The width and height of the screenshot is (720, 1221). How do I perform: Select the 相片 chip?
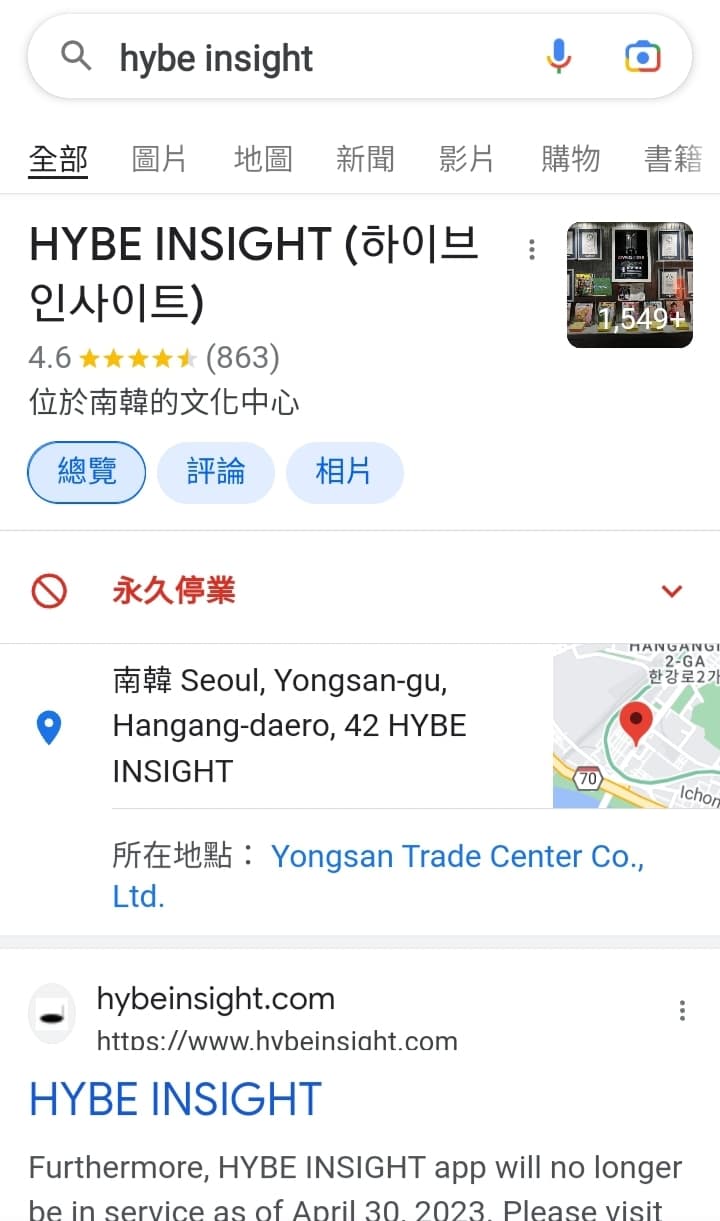pos(344,472)
